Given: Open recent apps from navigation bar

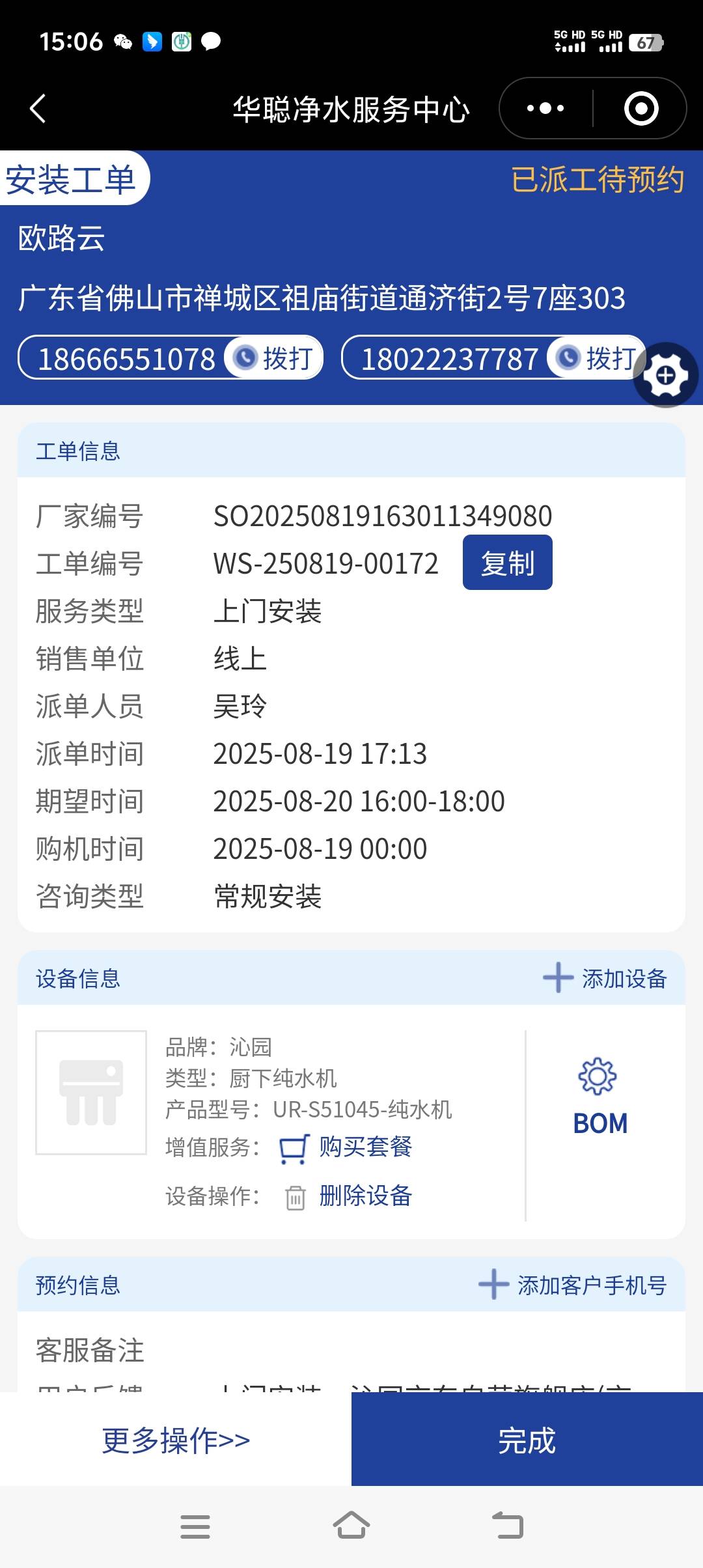Looking at the screenshot, I should point(195,1526).
